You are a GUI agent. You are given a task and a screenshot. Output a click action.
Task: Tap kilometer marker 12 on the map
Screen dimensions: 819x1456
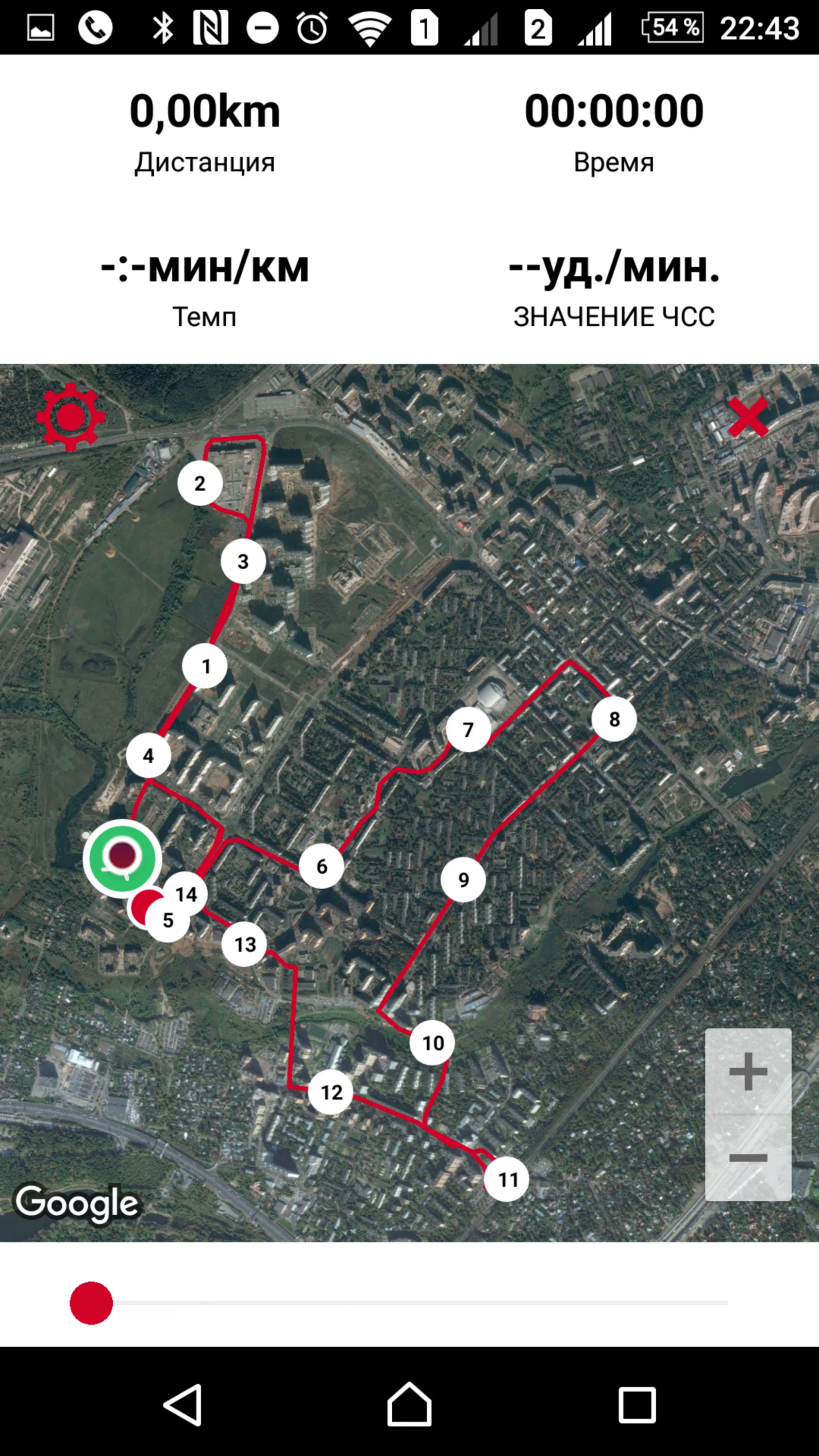331,1092
